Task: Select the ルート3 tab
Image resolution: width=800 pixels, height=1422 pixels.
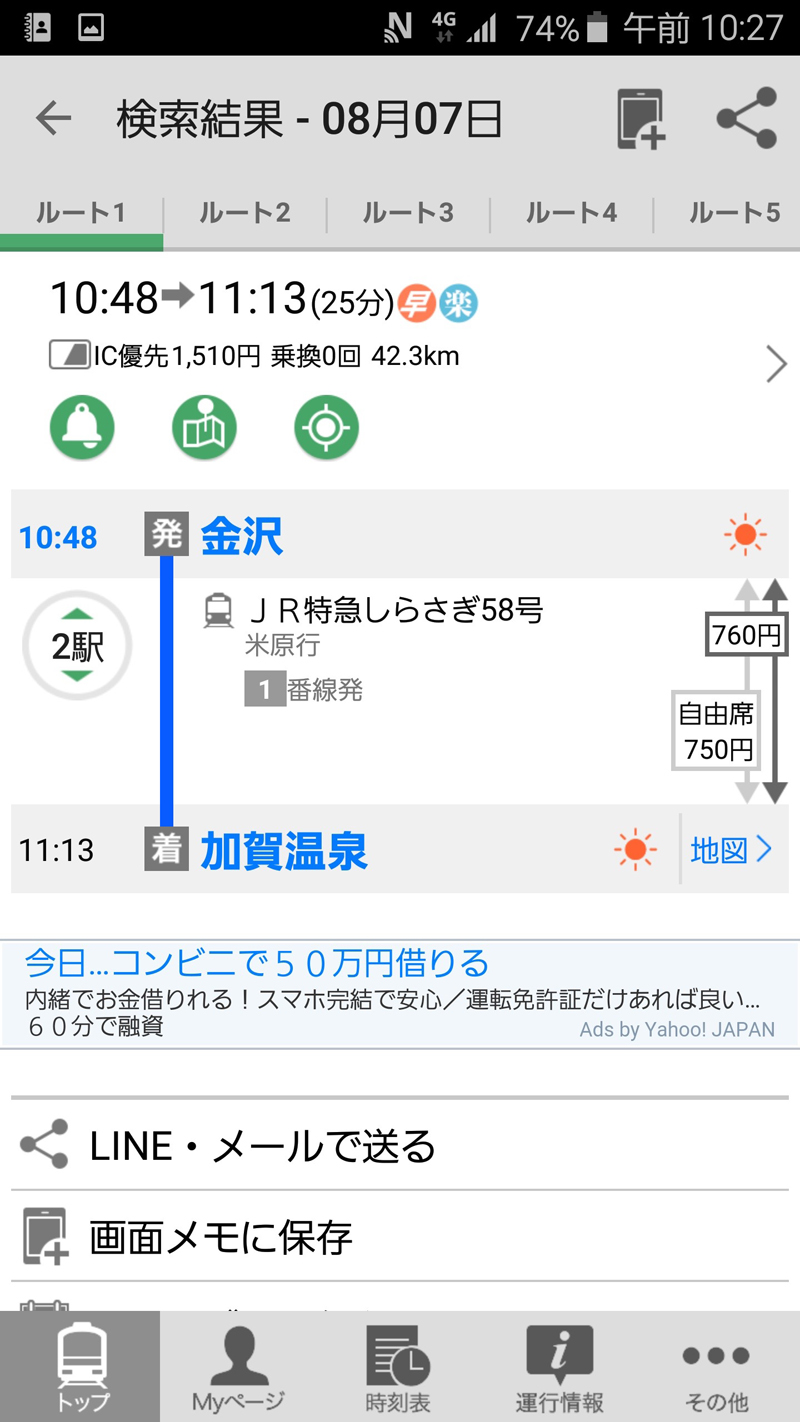Action: [x=408, y=213]
